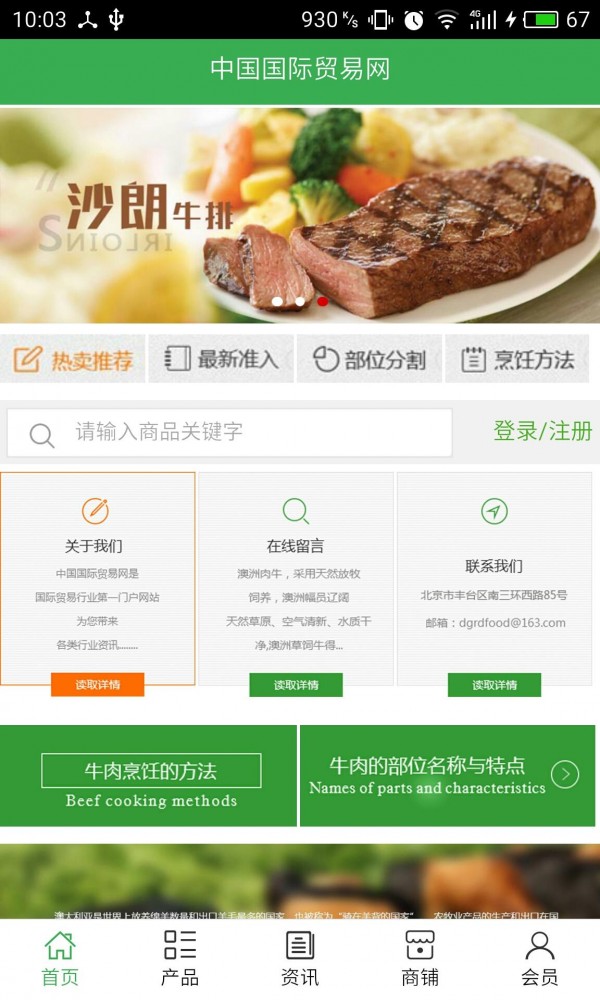This screenshot has height=1000, width=600.
Task: Open 登录/注册 login or register
Action: 542,431
